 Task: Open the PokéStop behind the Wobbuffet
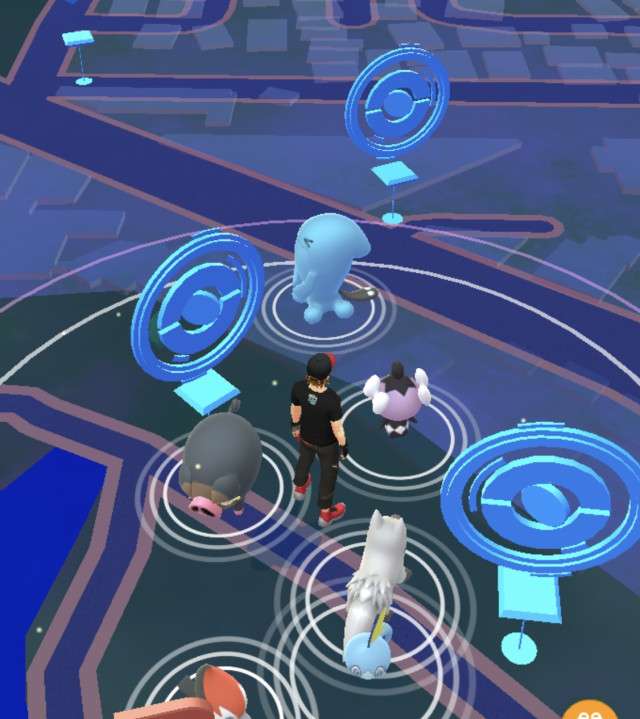(x=397, y=108)
